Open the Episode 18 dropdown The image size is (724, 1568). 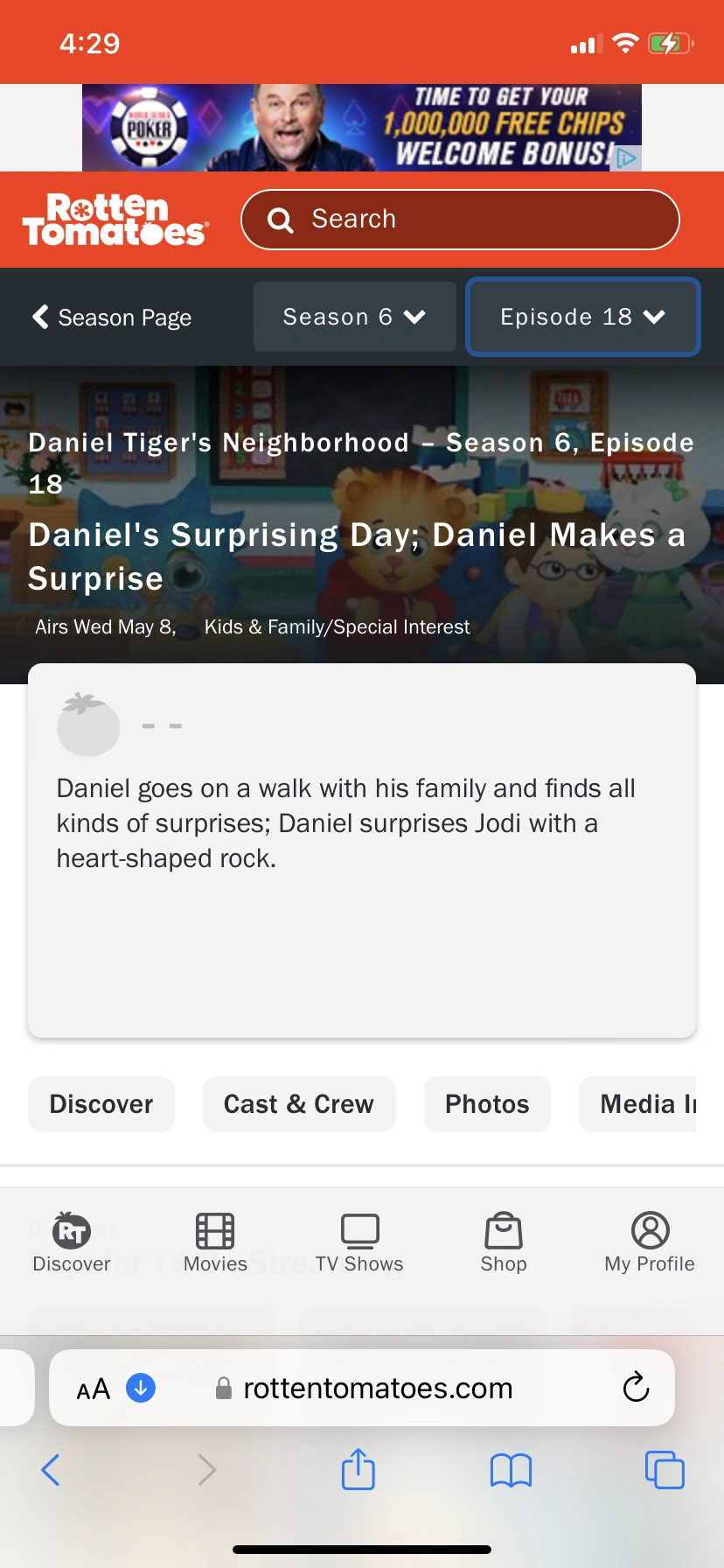tap(582, 317)
